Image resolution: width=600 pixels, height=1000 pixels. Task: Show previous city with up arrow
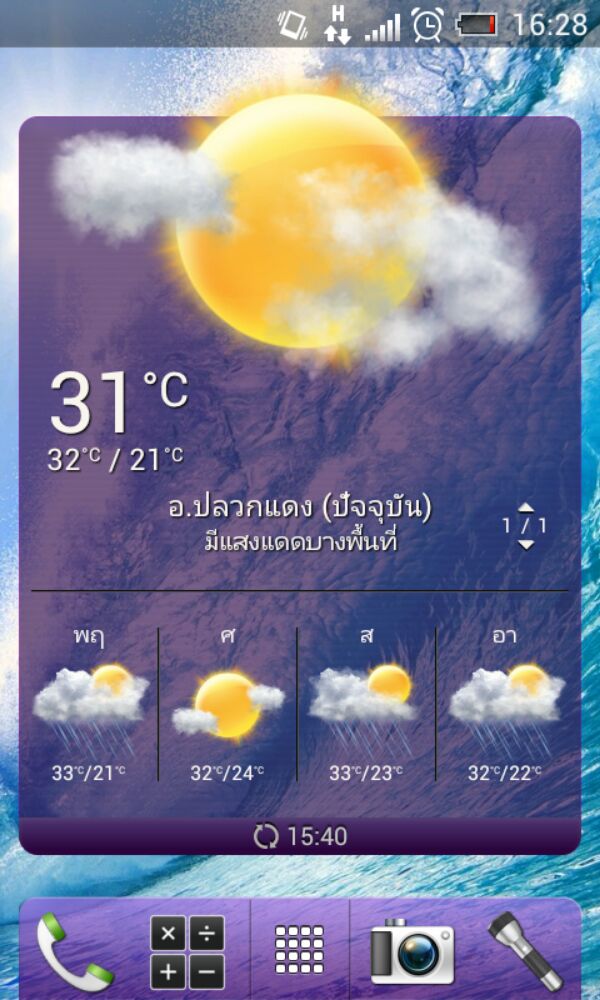(x=526, y=508)
